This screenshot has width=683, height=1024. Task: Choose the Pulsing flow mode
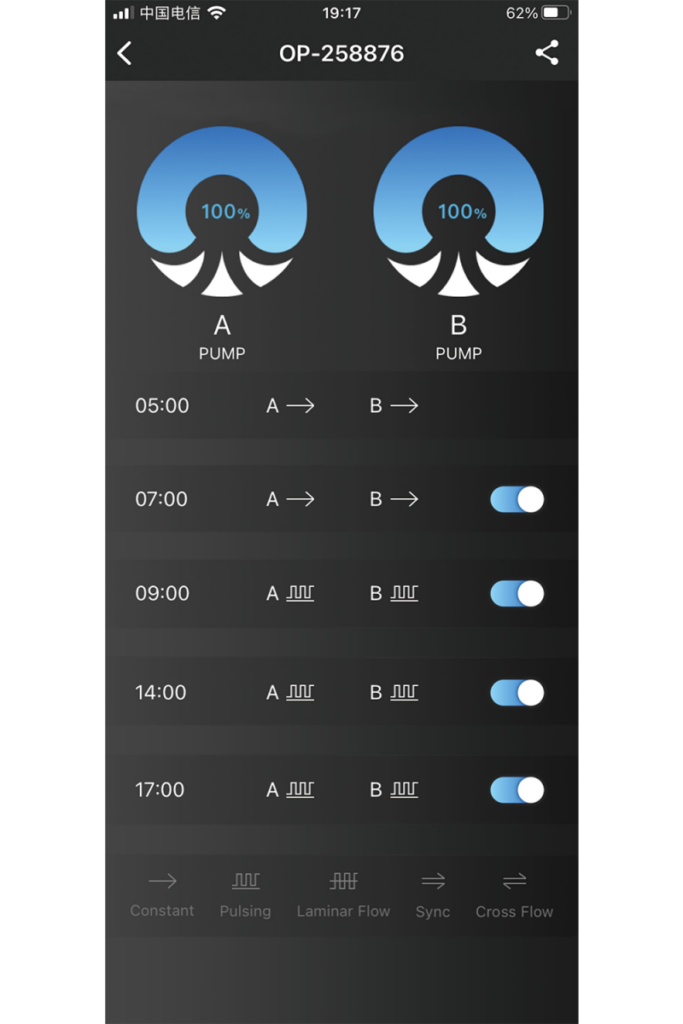pos(245,894)
